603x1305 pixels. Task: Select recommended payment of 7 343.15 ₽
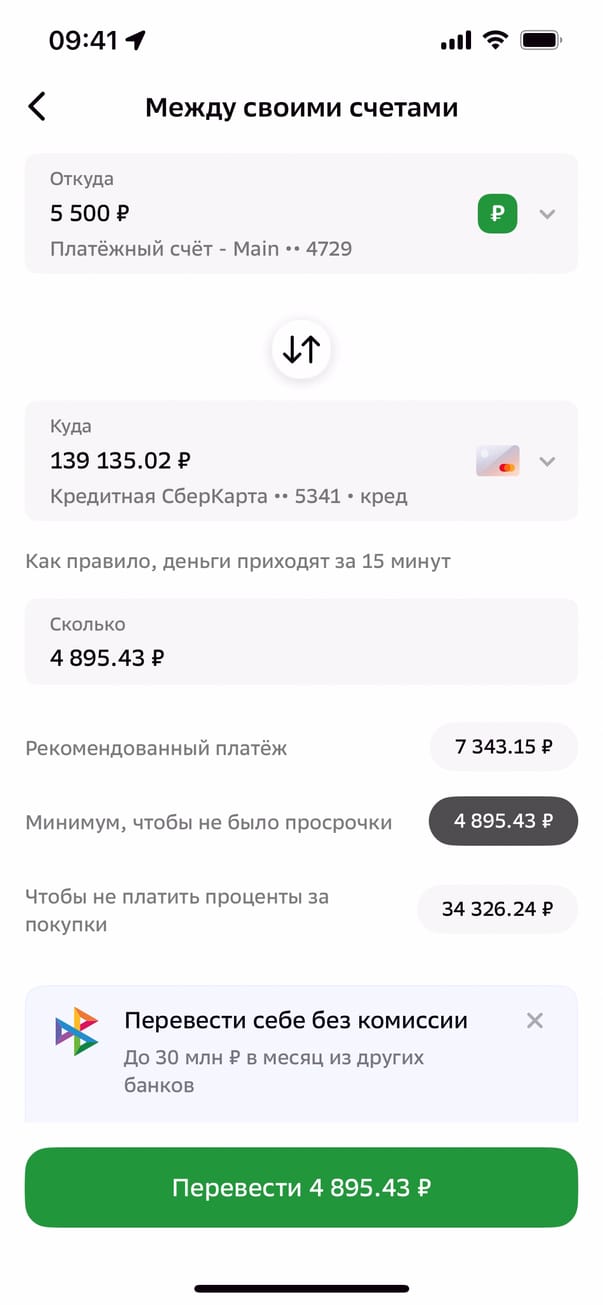503,746
